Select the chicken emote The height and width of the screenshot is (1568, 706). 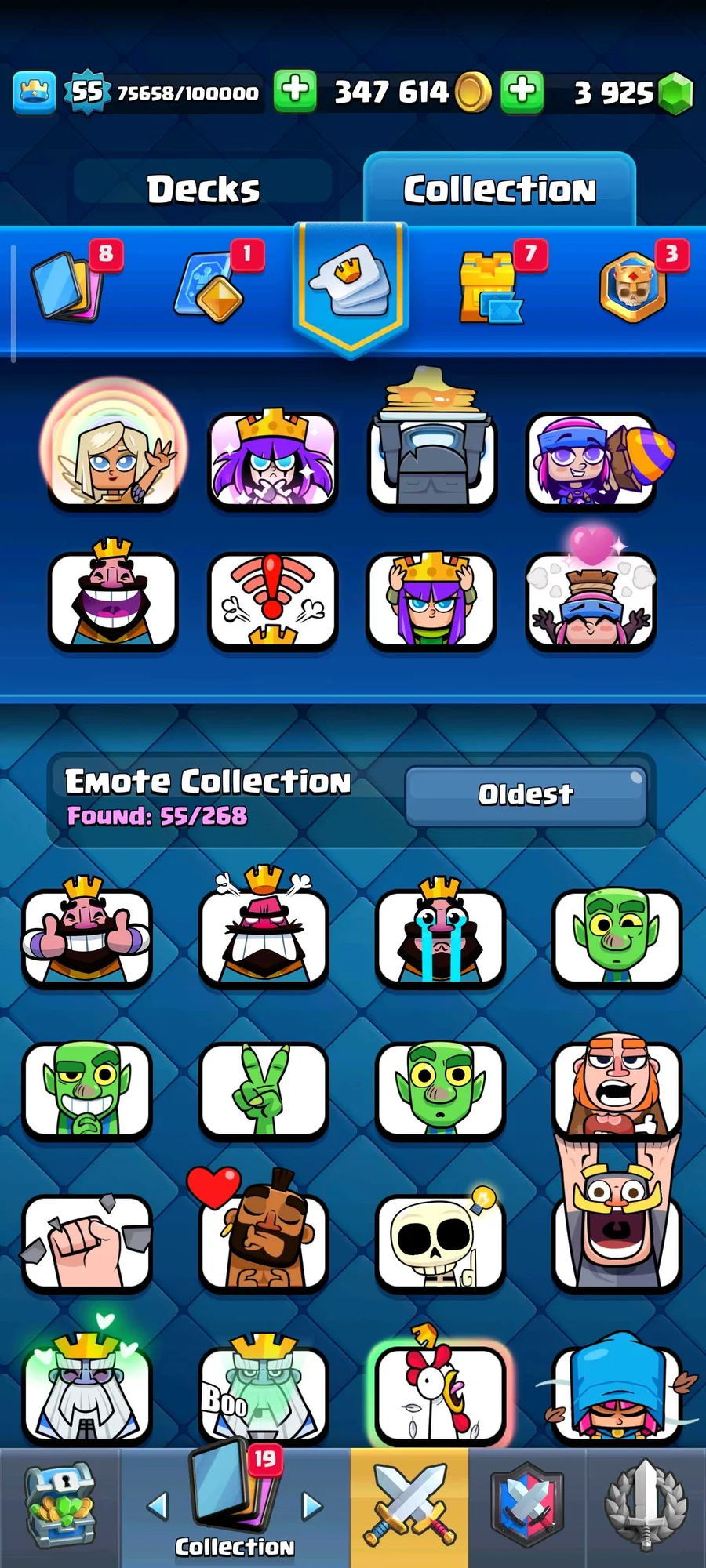tap(440, 1394)
